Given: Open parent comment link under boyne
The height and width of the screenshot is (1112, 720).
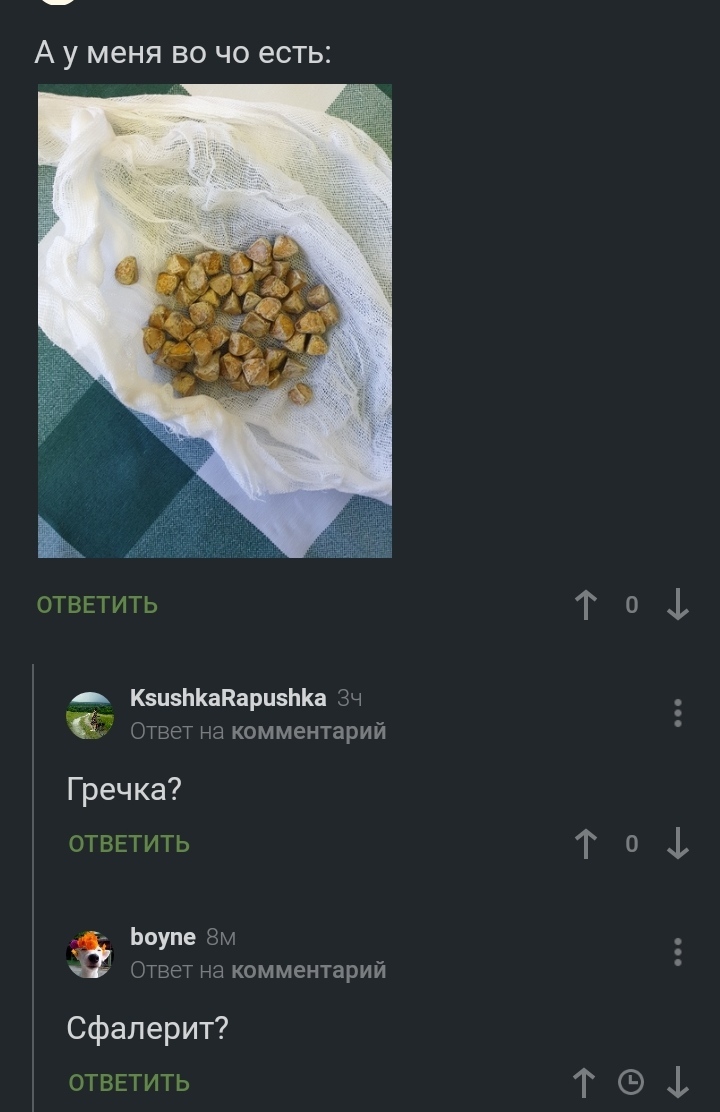Looking at the screenshot, I should 308,970.
